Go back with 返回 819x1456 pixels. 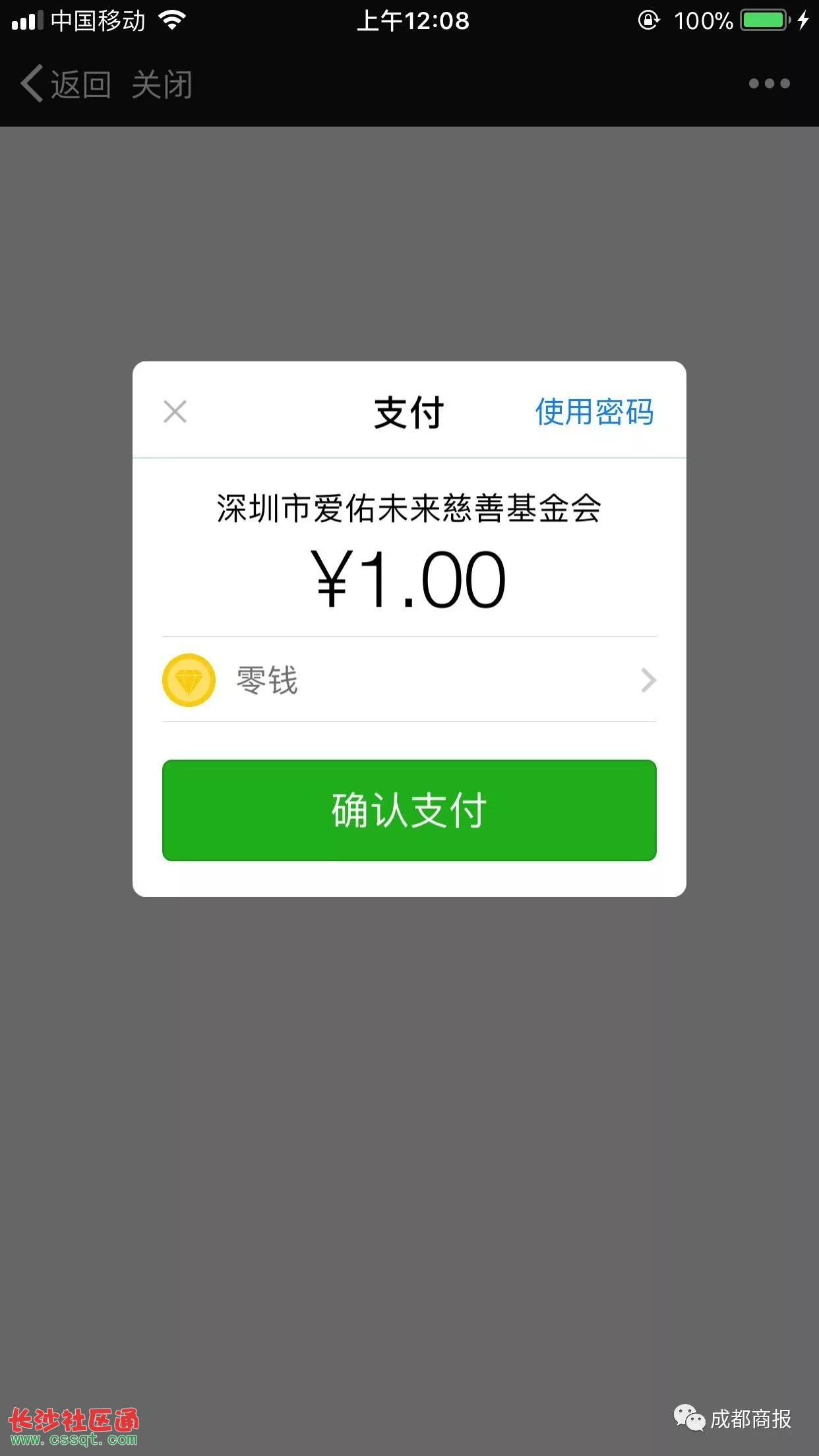[x=65, y=84]
